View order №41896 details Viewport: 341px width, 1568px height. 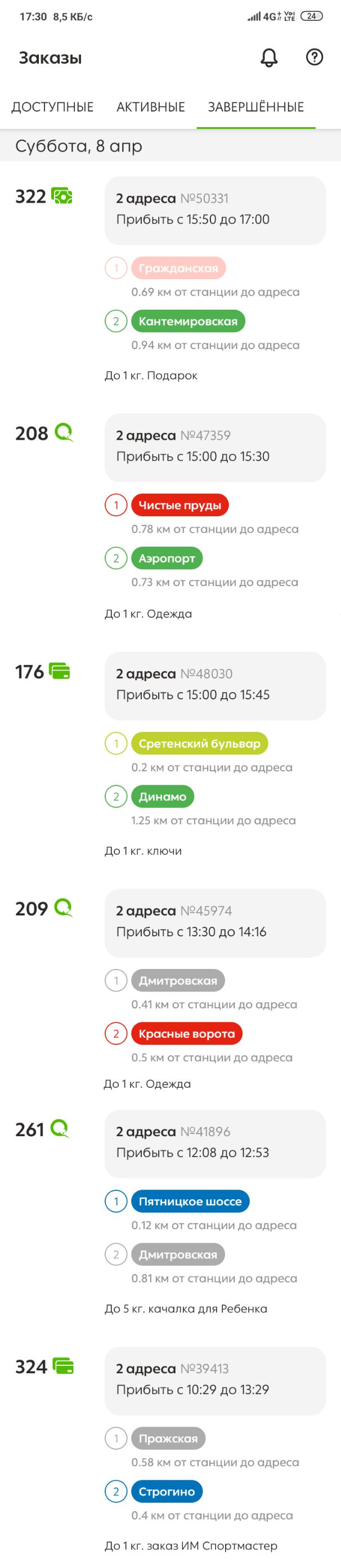click(x=214, y=1143)
